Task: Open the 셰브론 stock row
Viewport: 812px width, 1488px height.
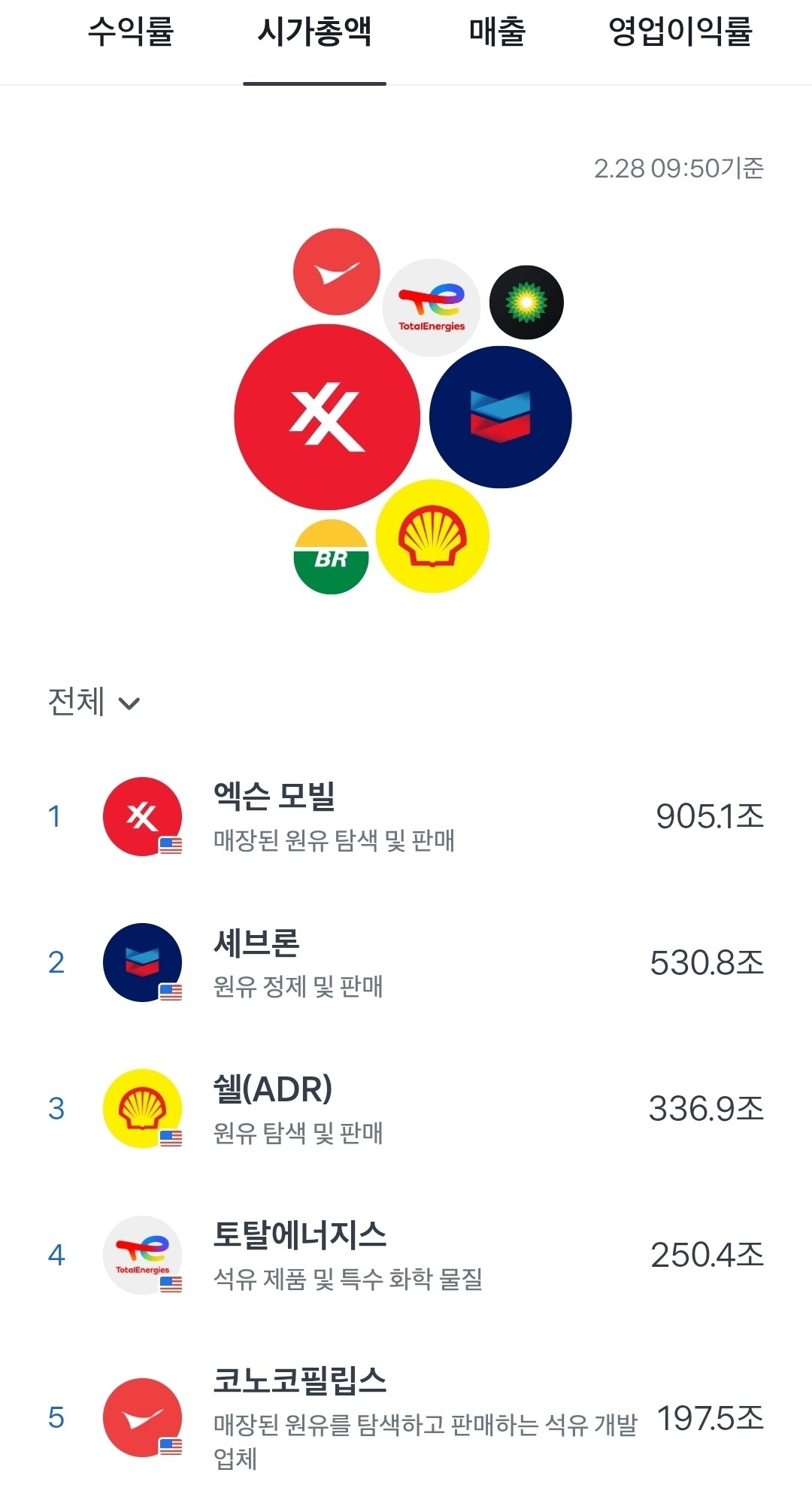Action: point(406,963)
